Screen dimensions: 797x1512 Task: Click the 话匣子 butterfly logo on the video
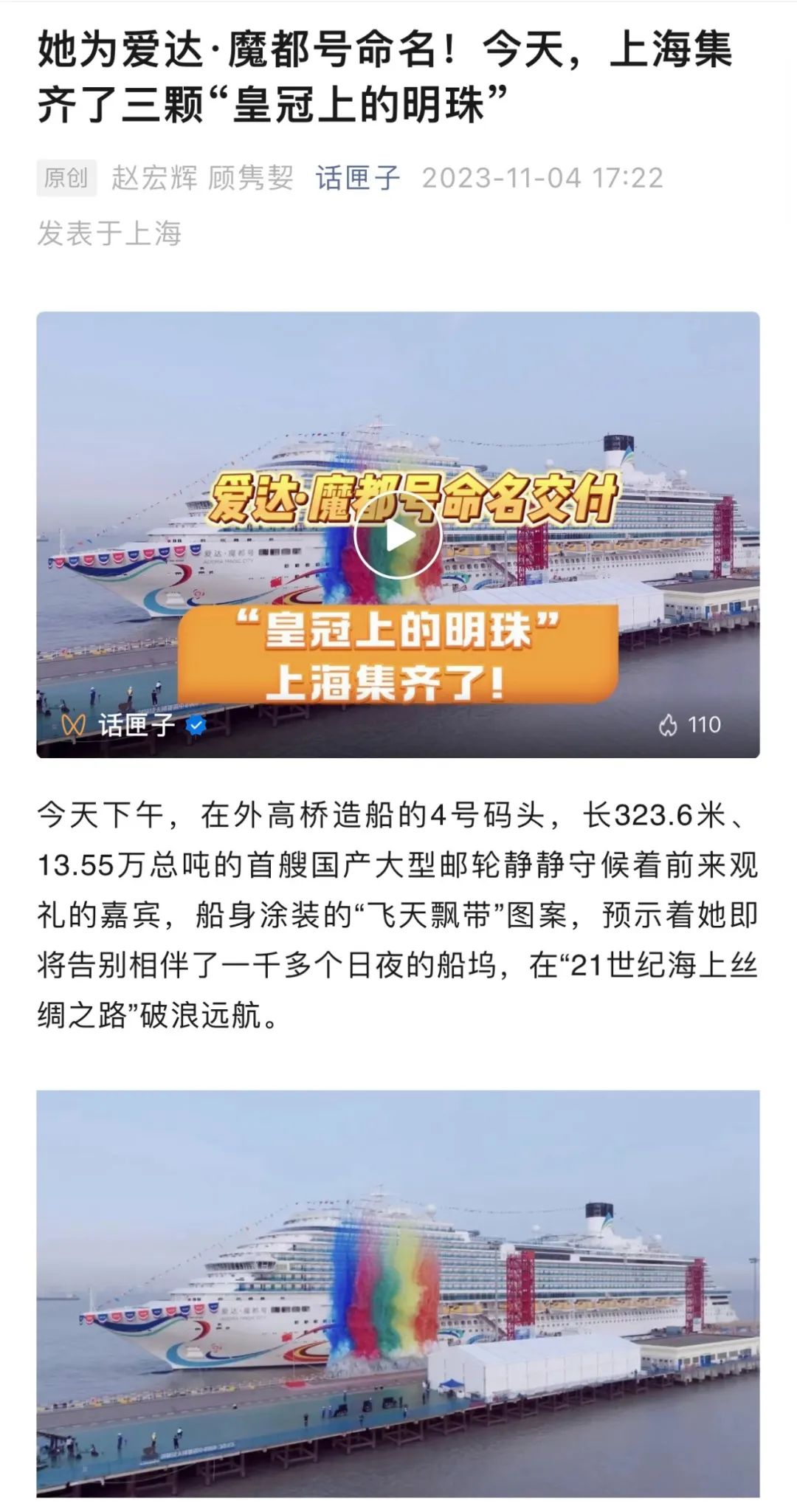pos(72,726)
